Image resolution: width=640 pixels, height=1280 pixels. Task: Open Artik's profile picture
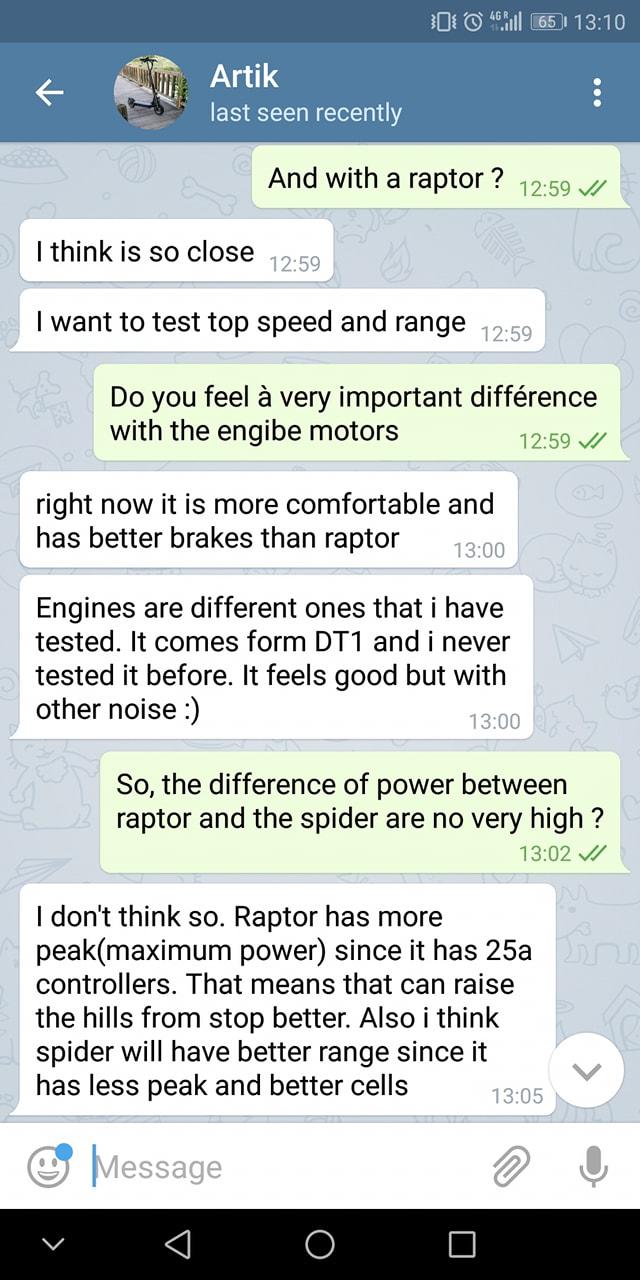(x=150, y=92)
